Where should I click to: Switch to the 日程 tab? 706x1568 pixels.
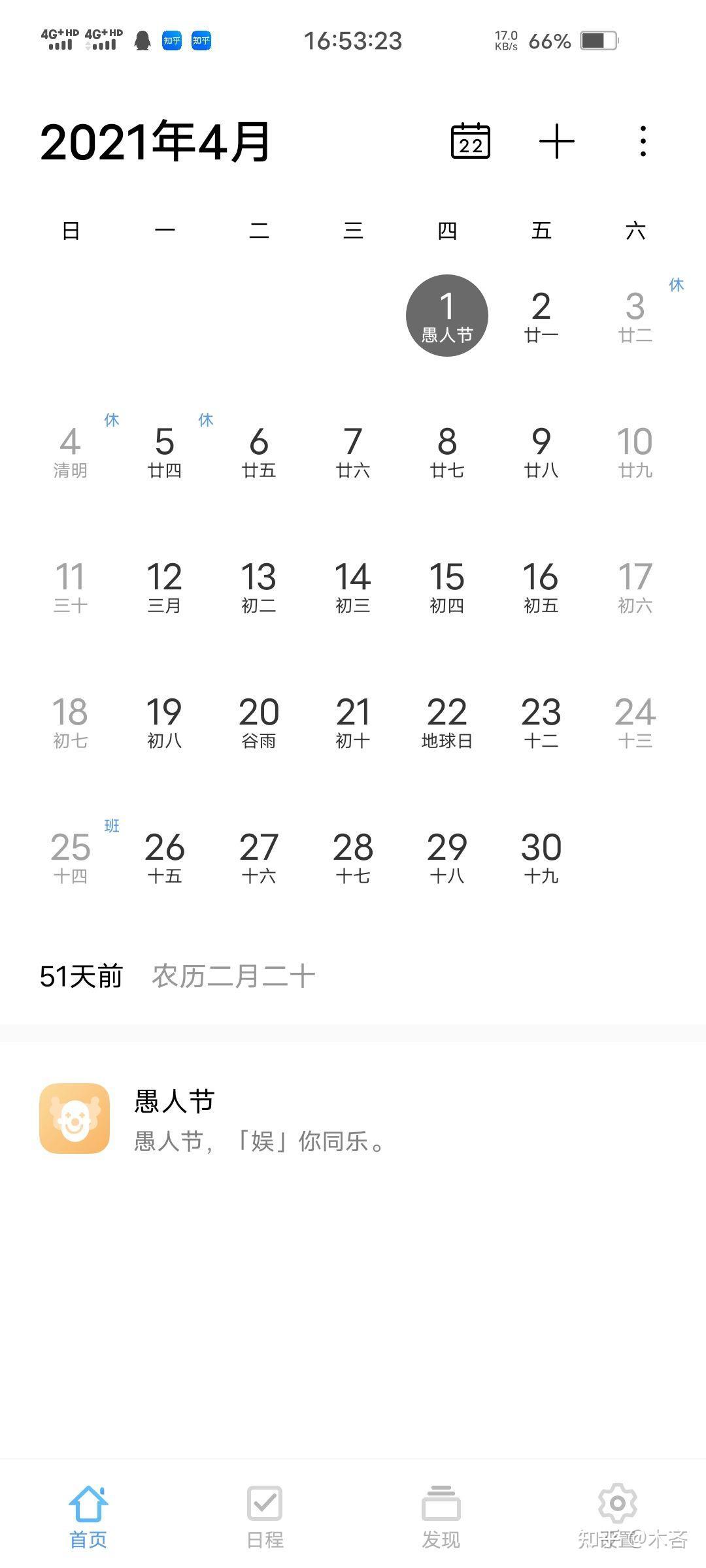(x=265, y=1517)
